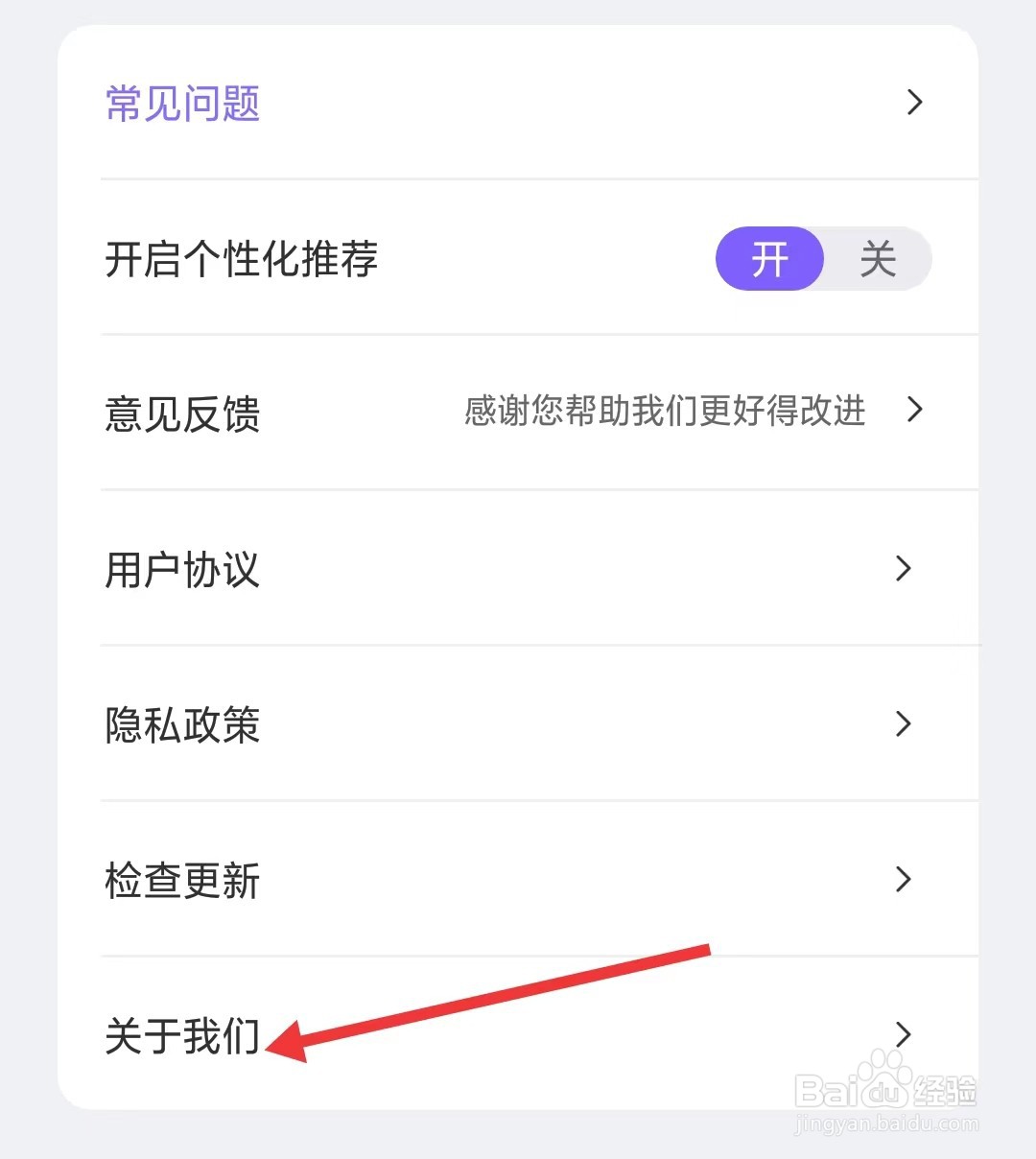Open the 常见问题 (FAQ) section
The width and height of the screenshot is (1036, 1159).
pos(181,104)
